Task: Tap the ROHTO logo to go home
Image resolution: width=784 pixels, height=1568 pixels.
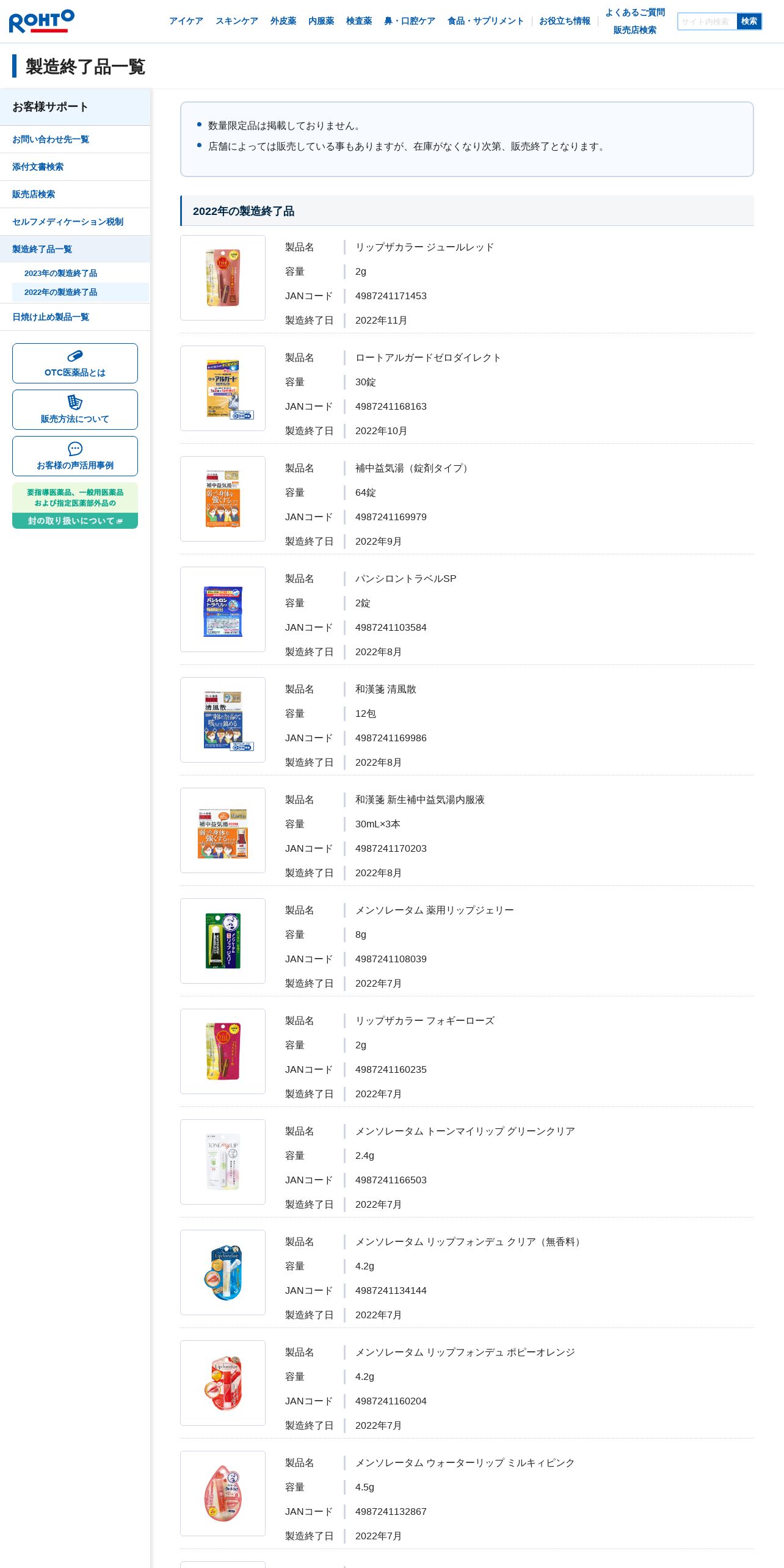Action: 42,21
